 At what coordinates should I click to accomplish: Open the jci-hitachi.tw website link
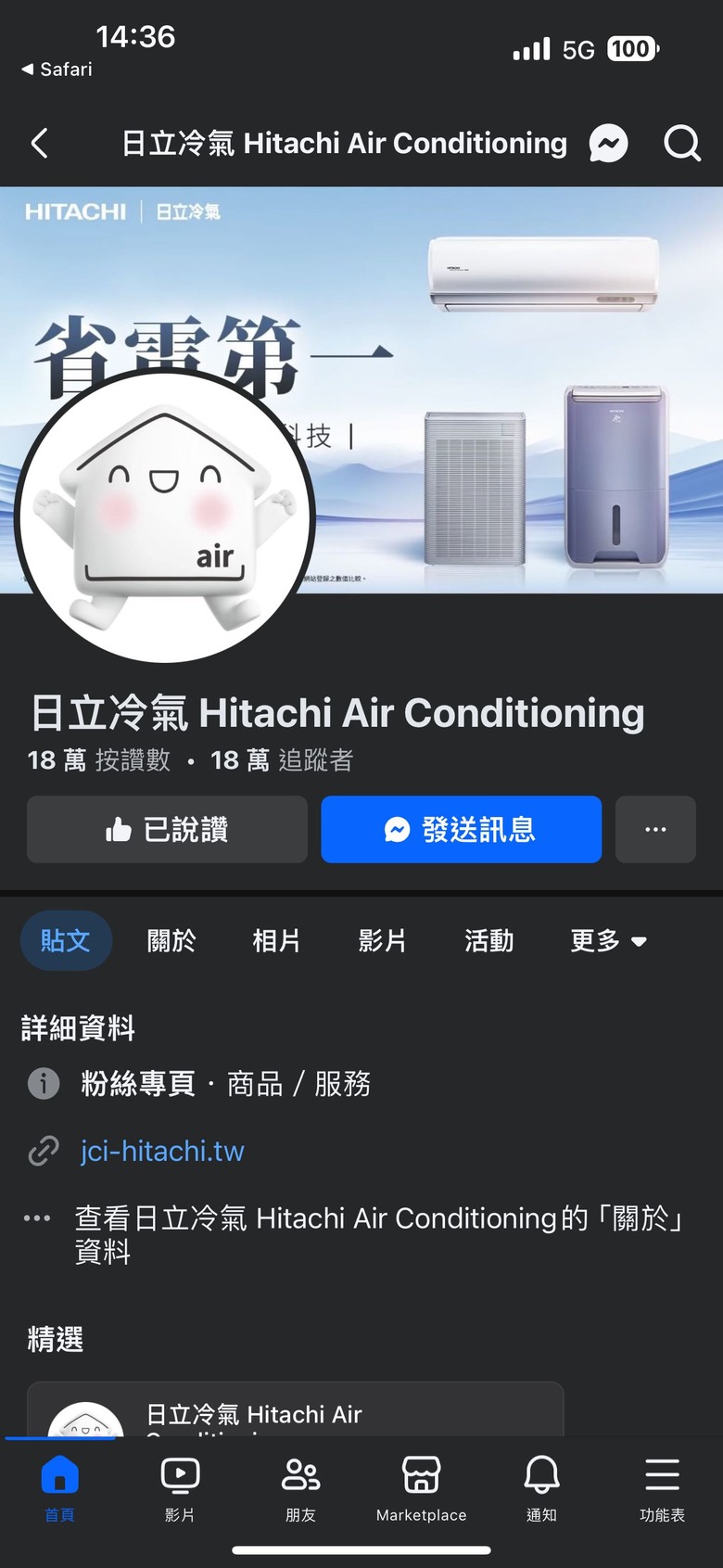162,1152
